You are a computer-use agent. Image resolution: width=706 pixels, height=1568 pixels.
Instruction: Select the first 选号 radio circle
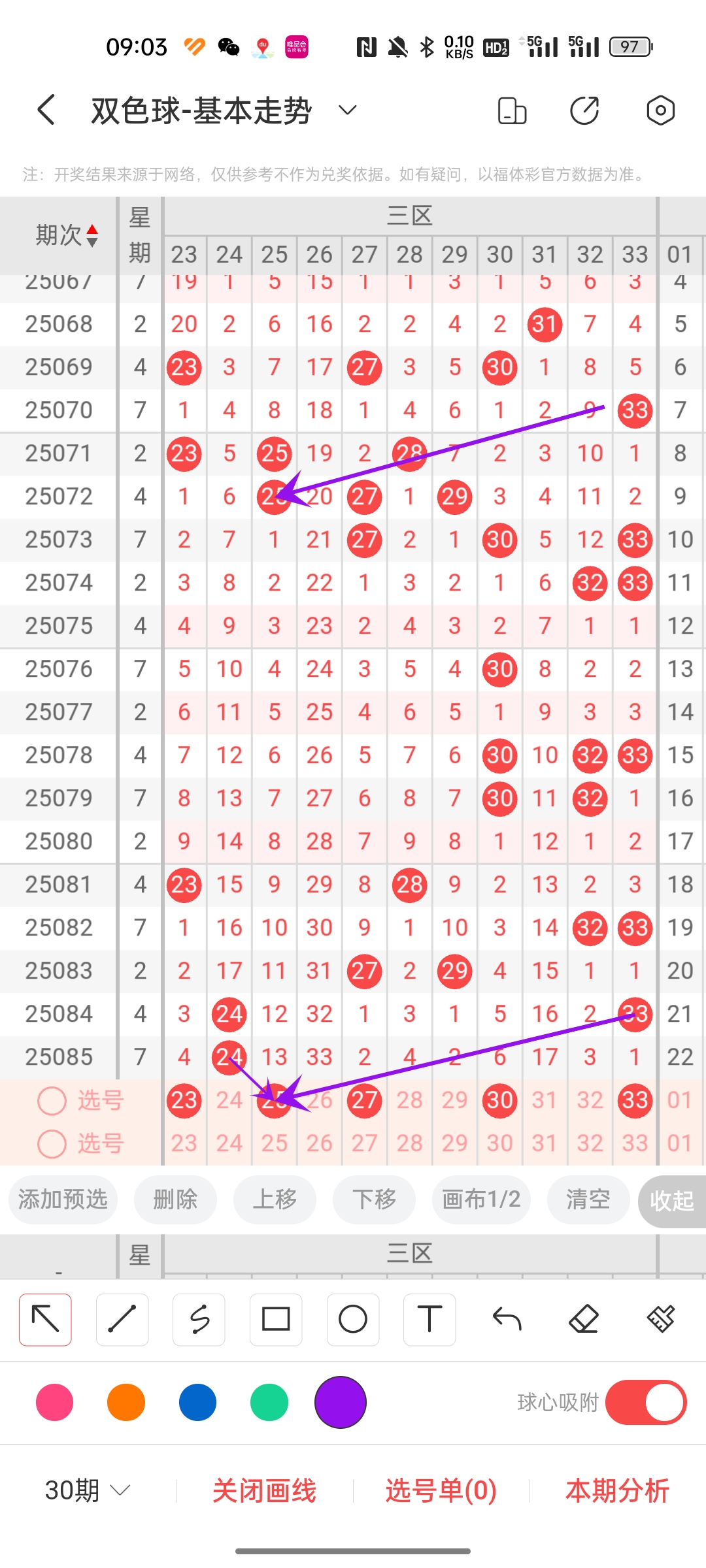point(52,1100)
